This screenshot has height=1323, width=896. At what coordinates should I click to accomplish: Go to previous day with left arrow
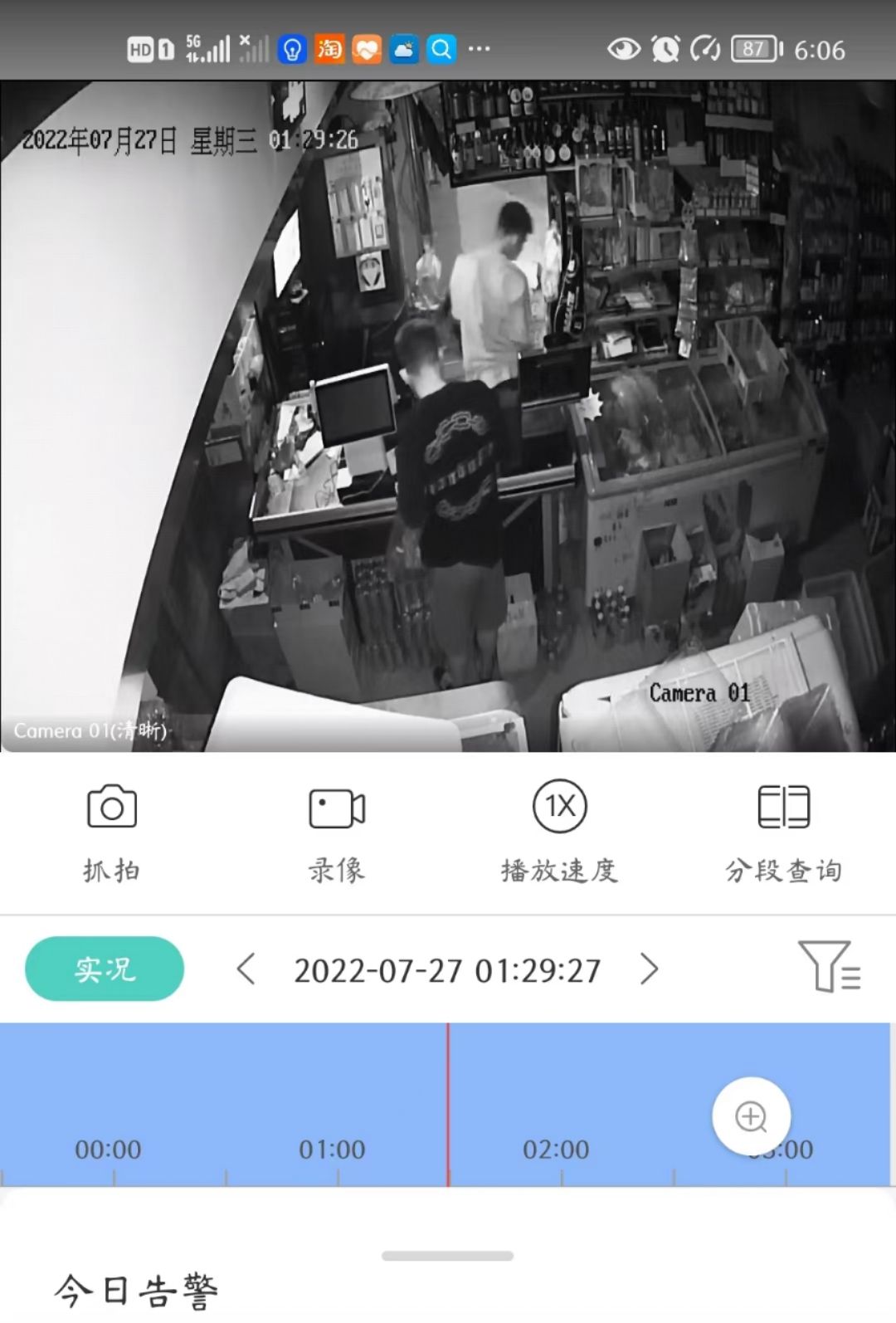point(246,969)
